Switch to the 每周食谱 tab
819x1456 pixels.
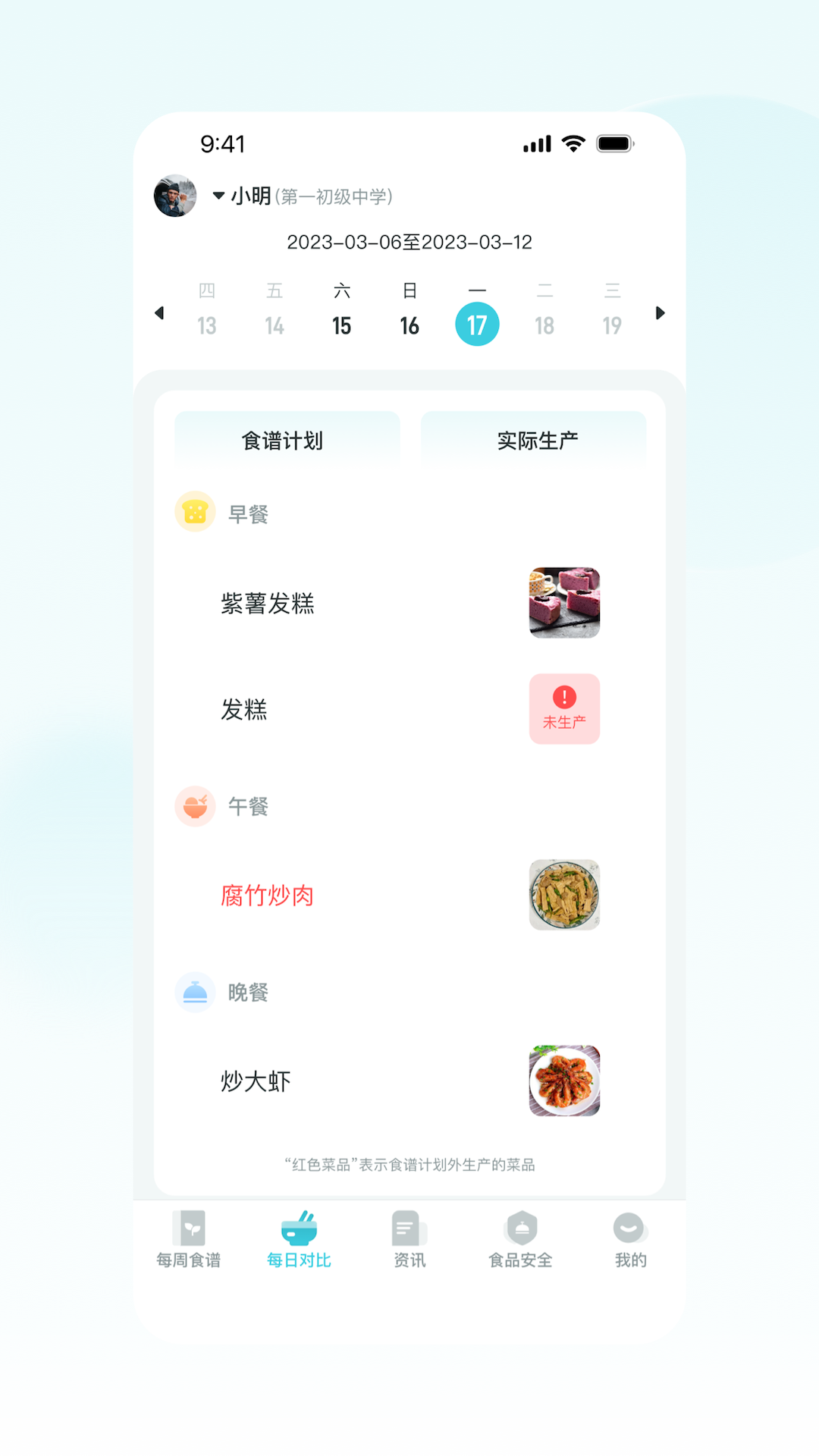click(189, 1239)
